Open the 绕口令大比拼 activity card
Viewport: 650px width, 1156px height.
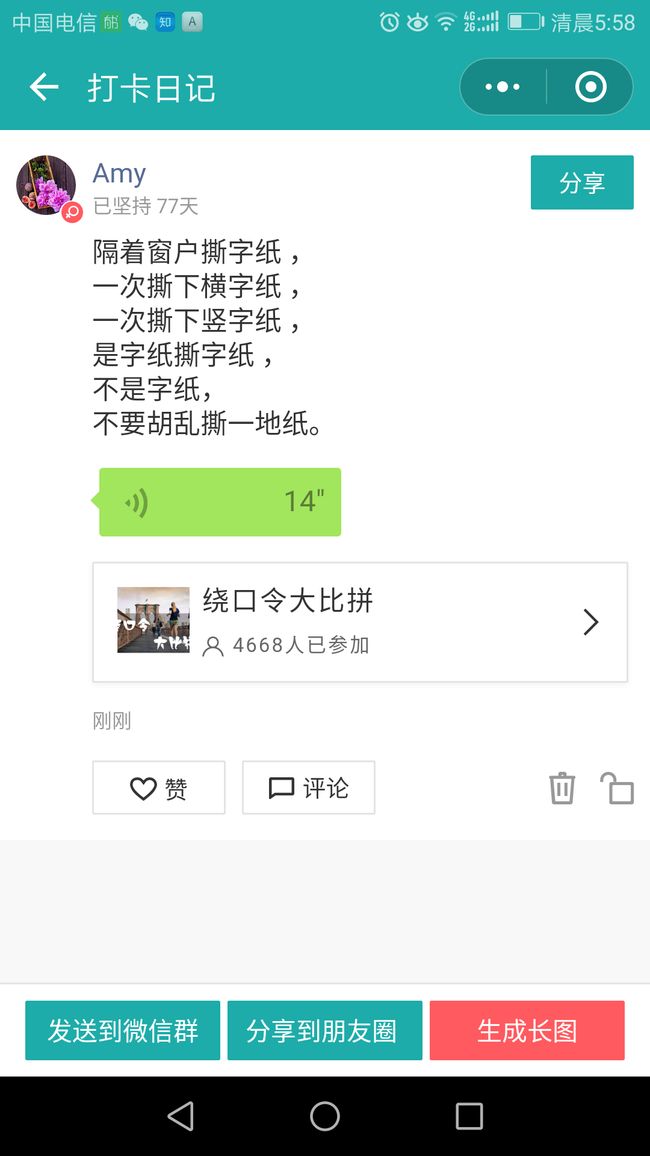[x=360, y=622]
